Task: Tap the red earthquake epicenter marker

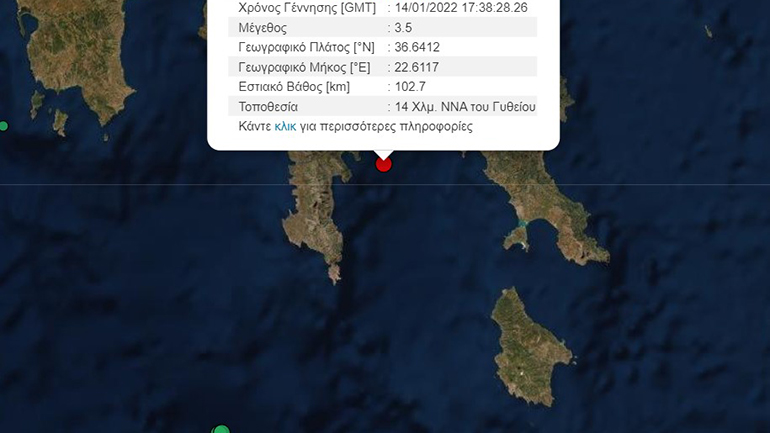Action: click(x=383, y=163)
